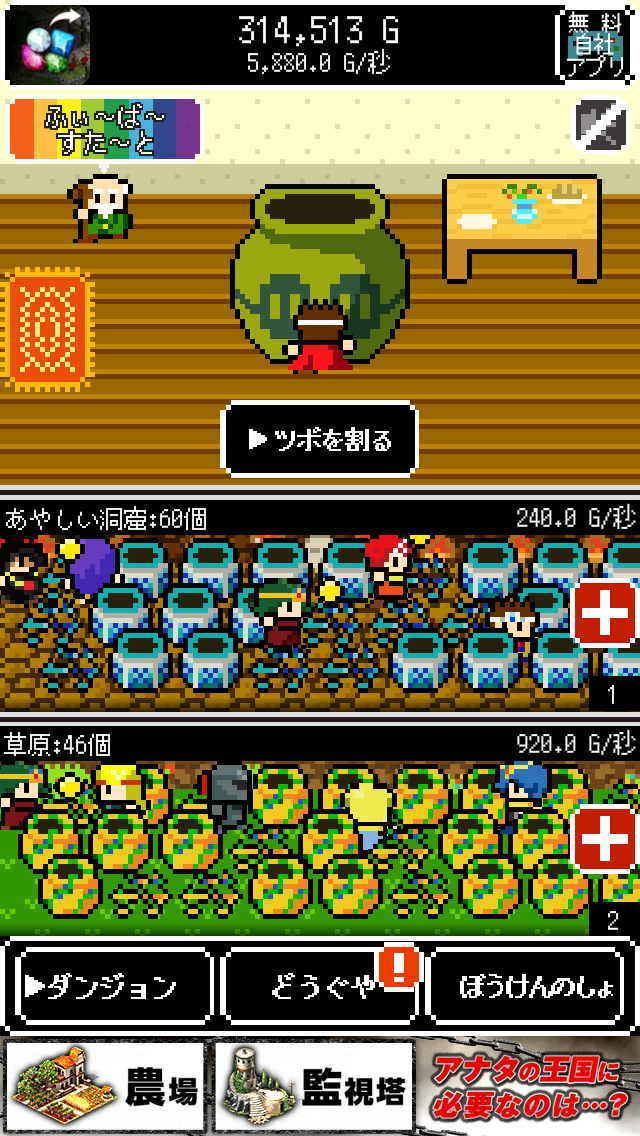
Task: Add pots to あやしい洞窟 with plus
Action: 604,612
